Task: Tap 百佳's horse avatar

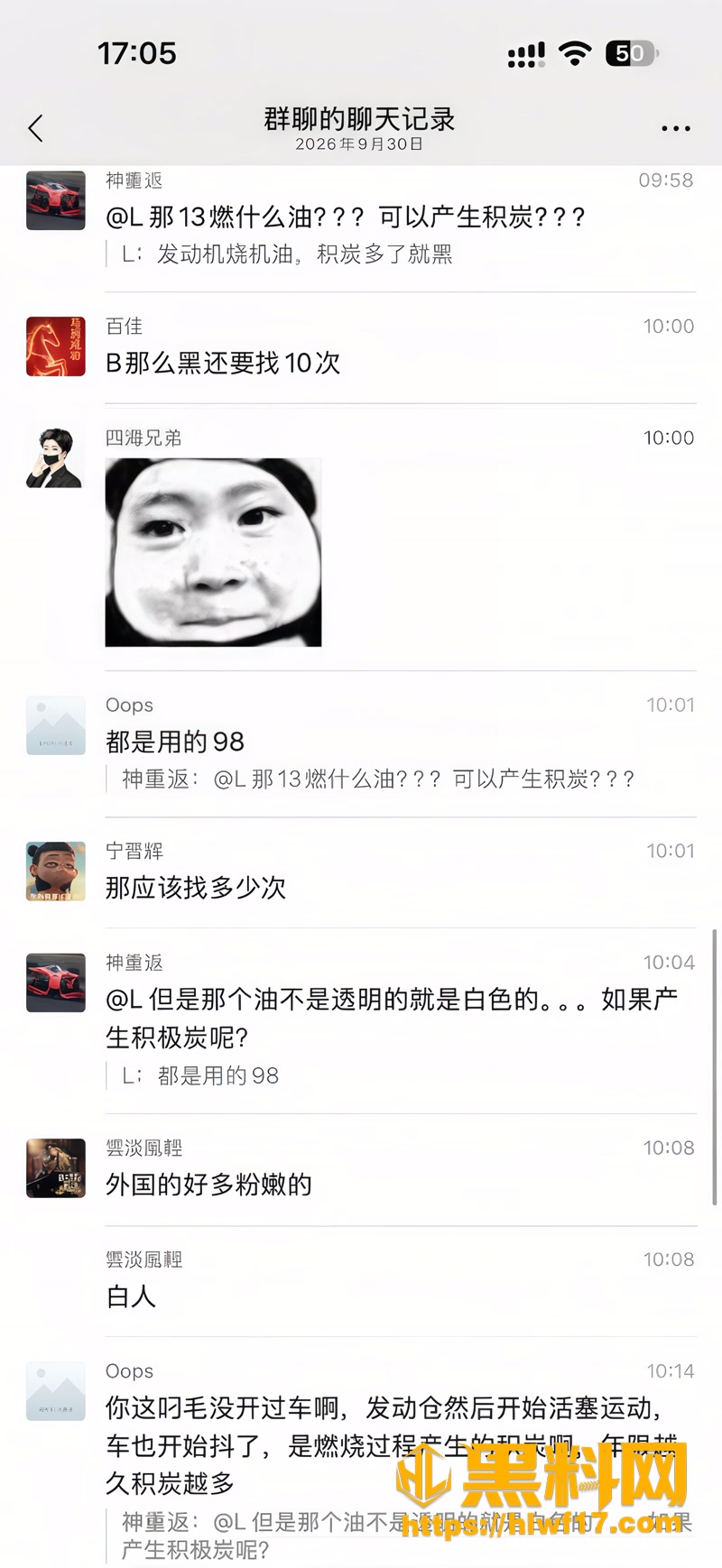Action: [x=56, y=346]
